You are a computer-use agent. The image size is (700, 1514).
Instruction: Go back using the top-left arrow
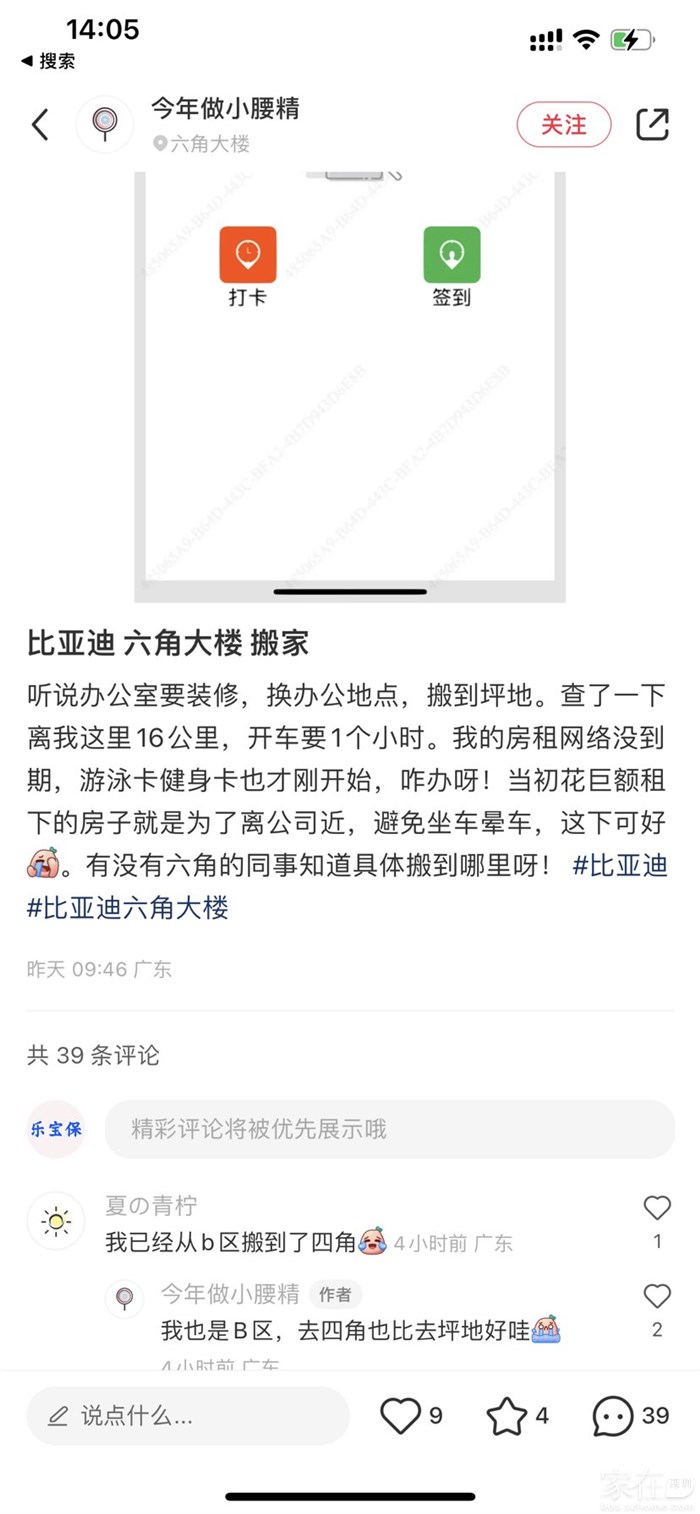click(x=40, y=125)
